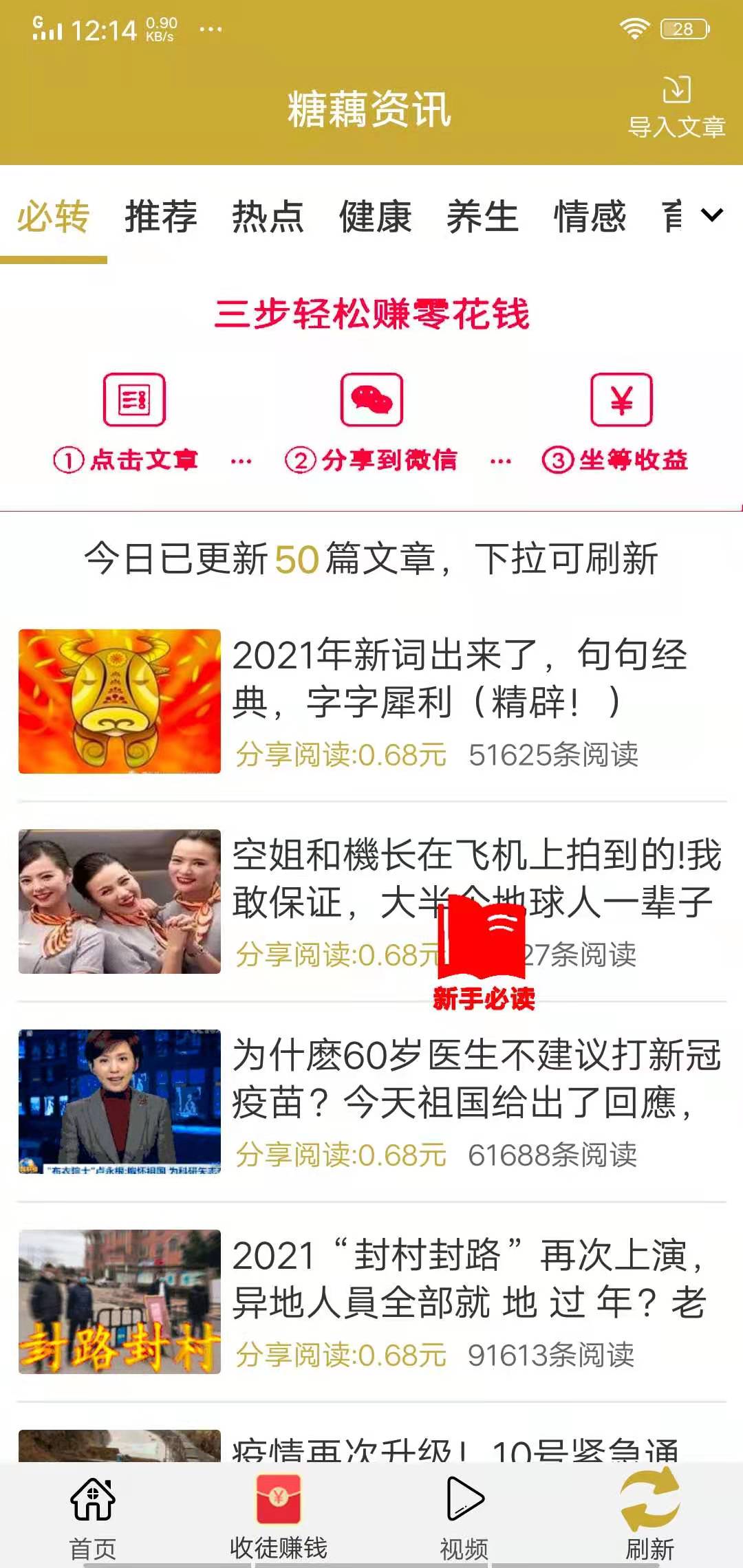Select the 健康 category tab
The width and height of the screenshot is (743, 1568).
[378, 217]
